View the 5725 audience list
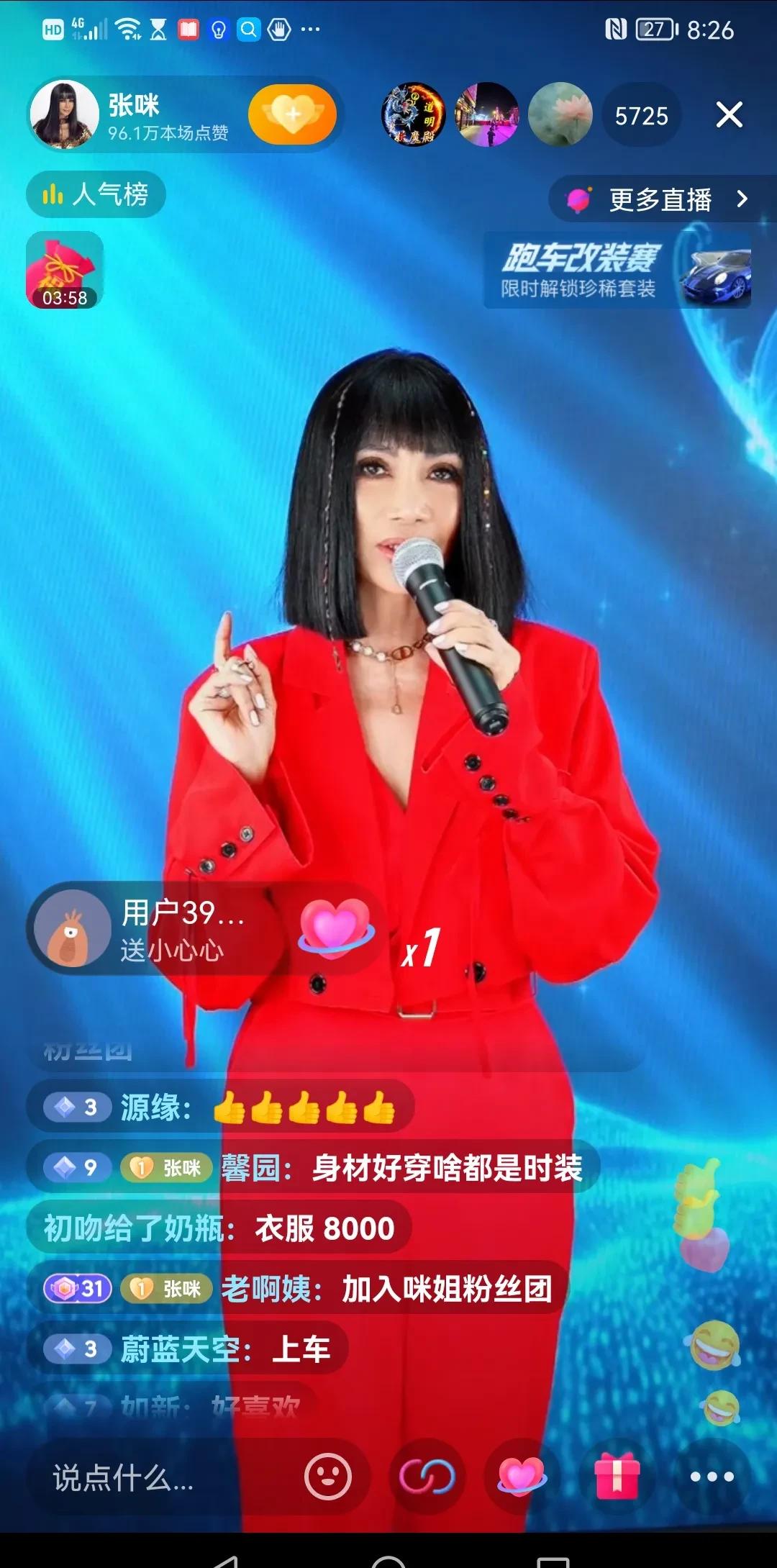 pyautogui.click(x=641, y=116)
